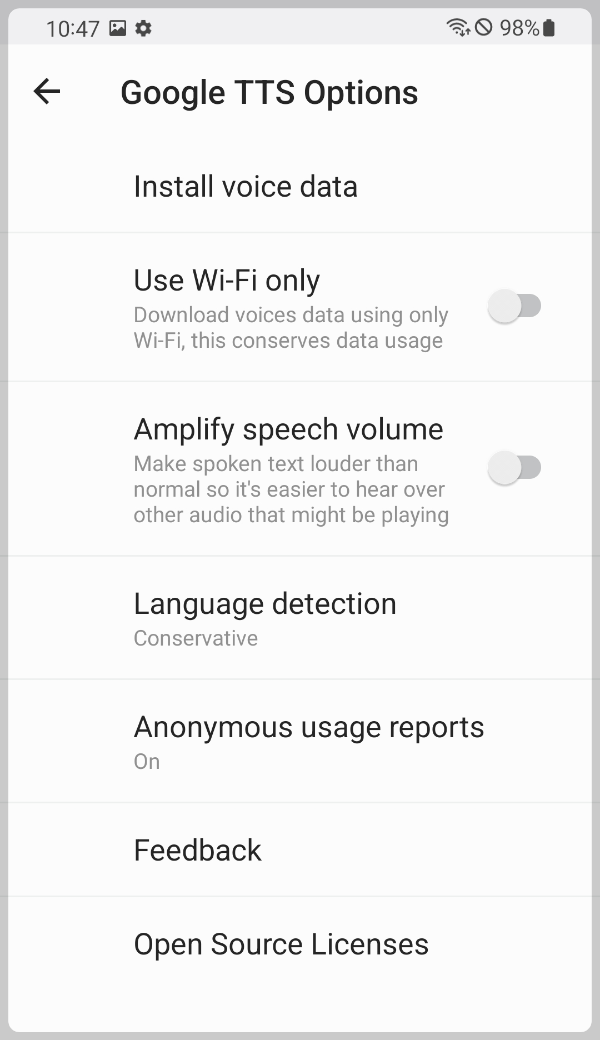Turn on Amplify speech volume
Viewport: 600px width, 1040px height.
pos(514,468)
